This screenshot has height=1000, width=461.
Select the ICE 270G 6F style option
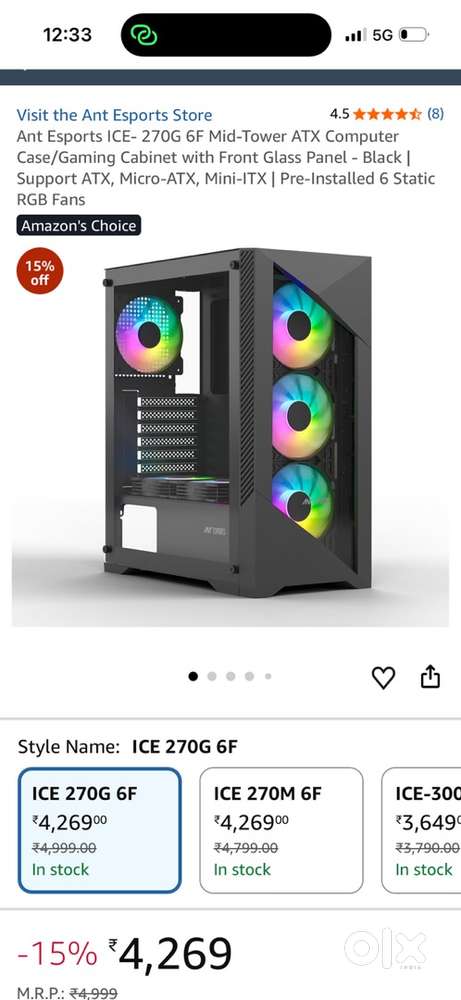[x=100, y=830]
